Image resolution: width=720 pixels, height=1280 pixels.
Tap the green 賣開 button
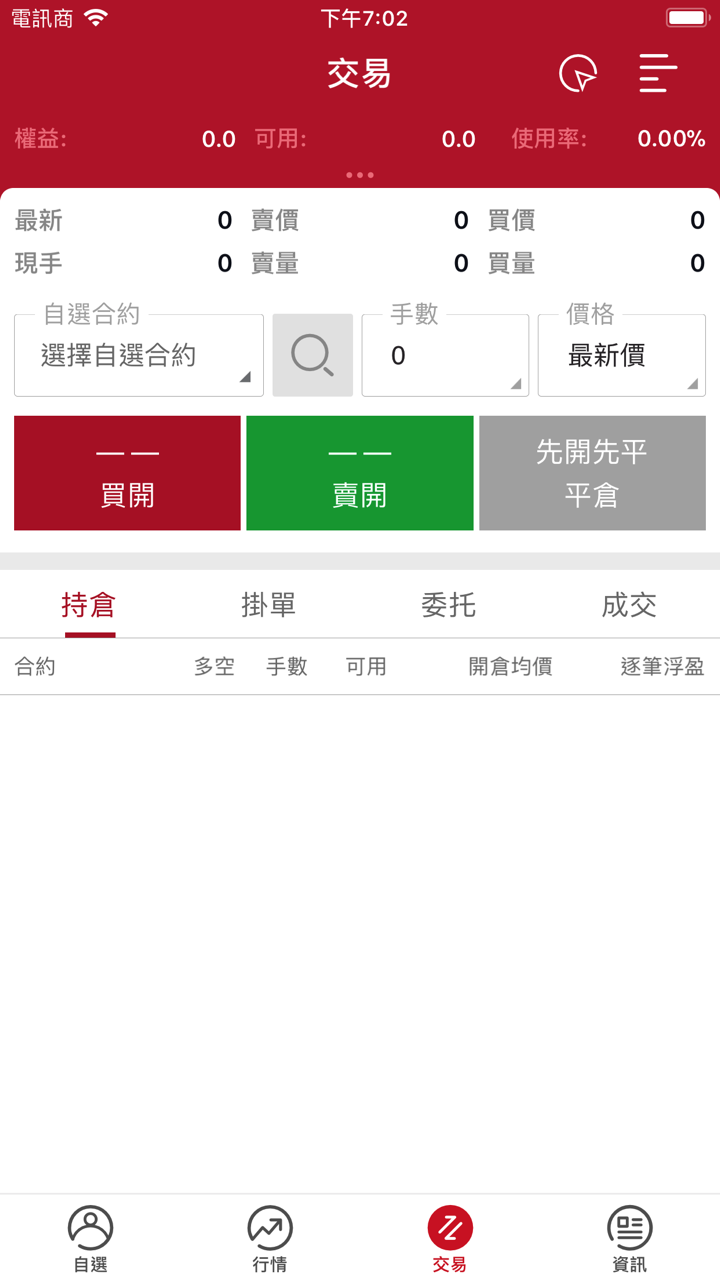click(x=359, y=473)
